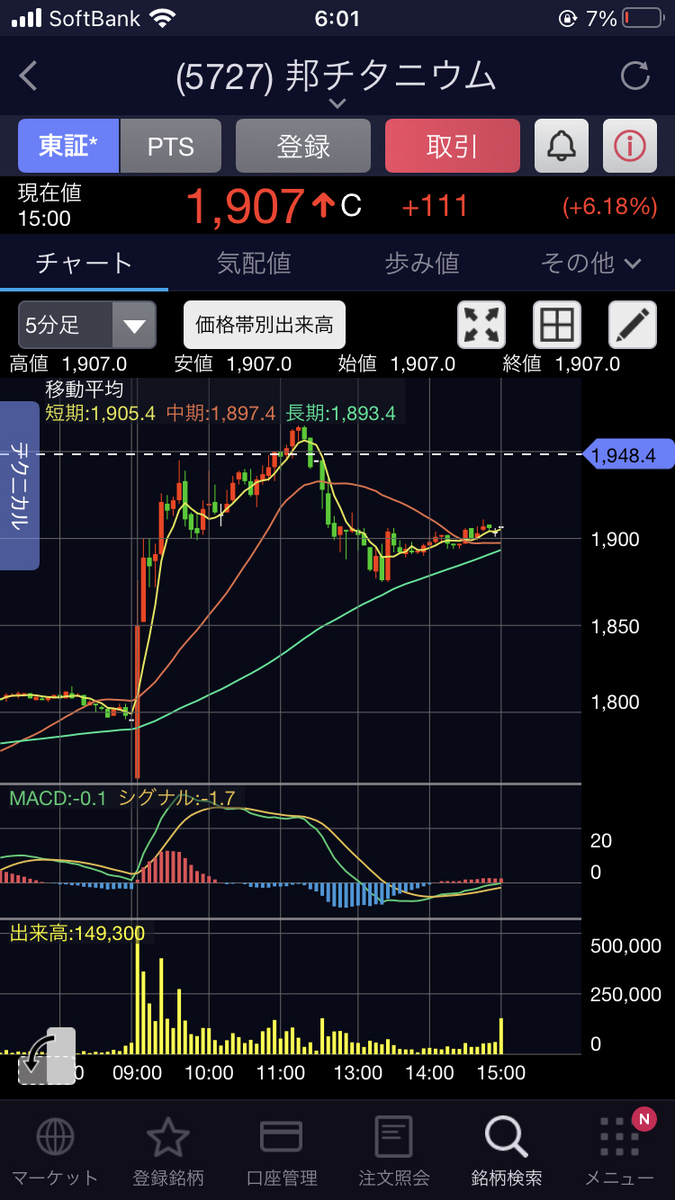The width and height of the screenshot is (675, 1200).
Task: Expand the stock name dropdown chevron
Action: (x=337, y=103)
